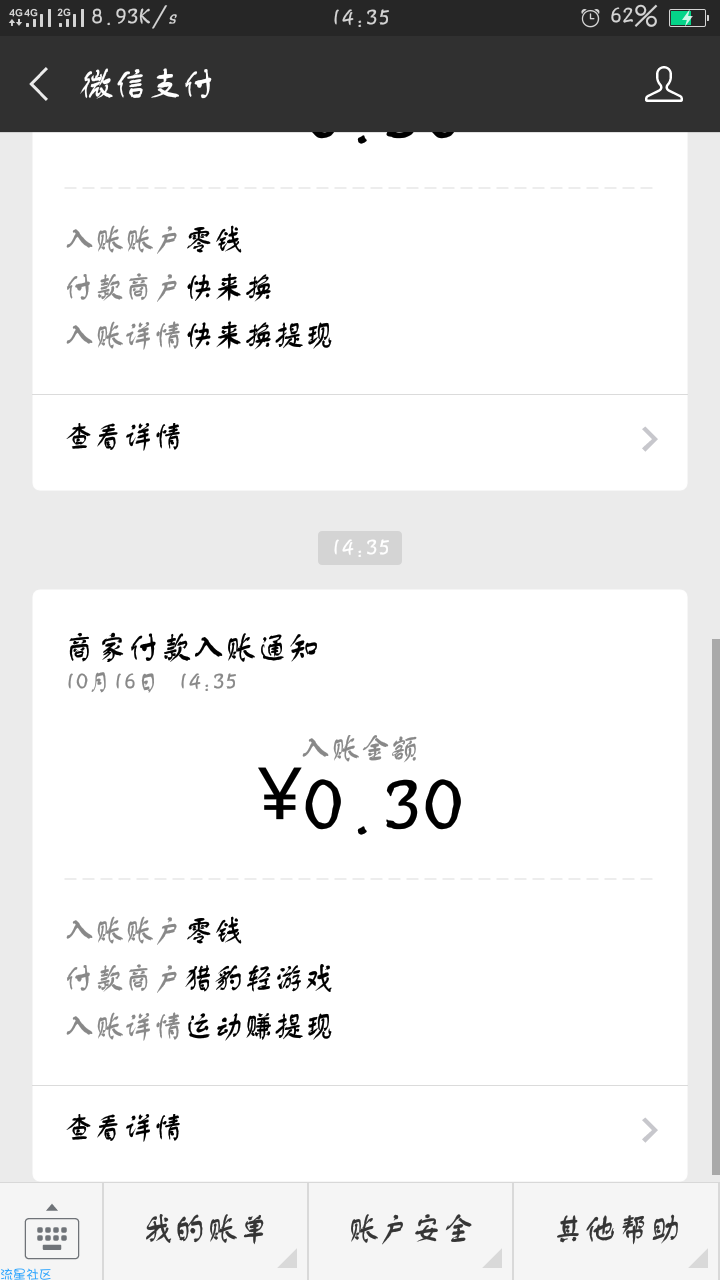
Task: Open 查看详情 for 运动赚提现
Action: (360, 1129)
